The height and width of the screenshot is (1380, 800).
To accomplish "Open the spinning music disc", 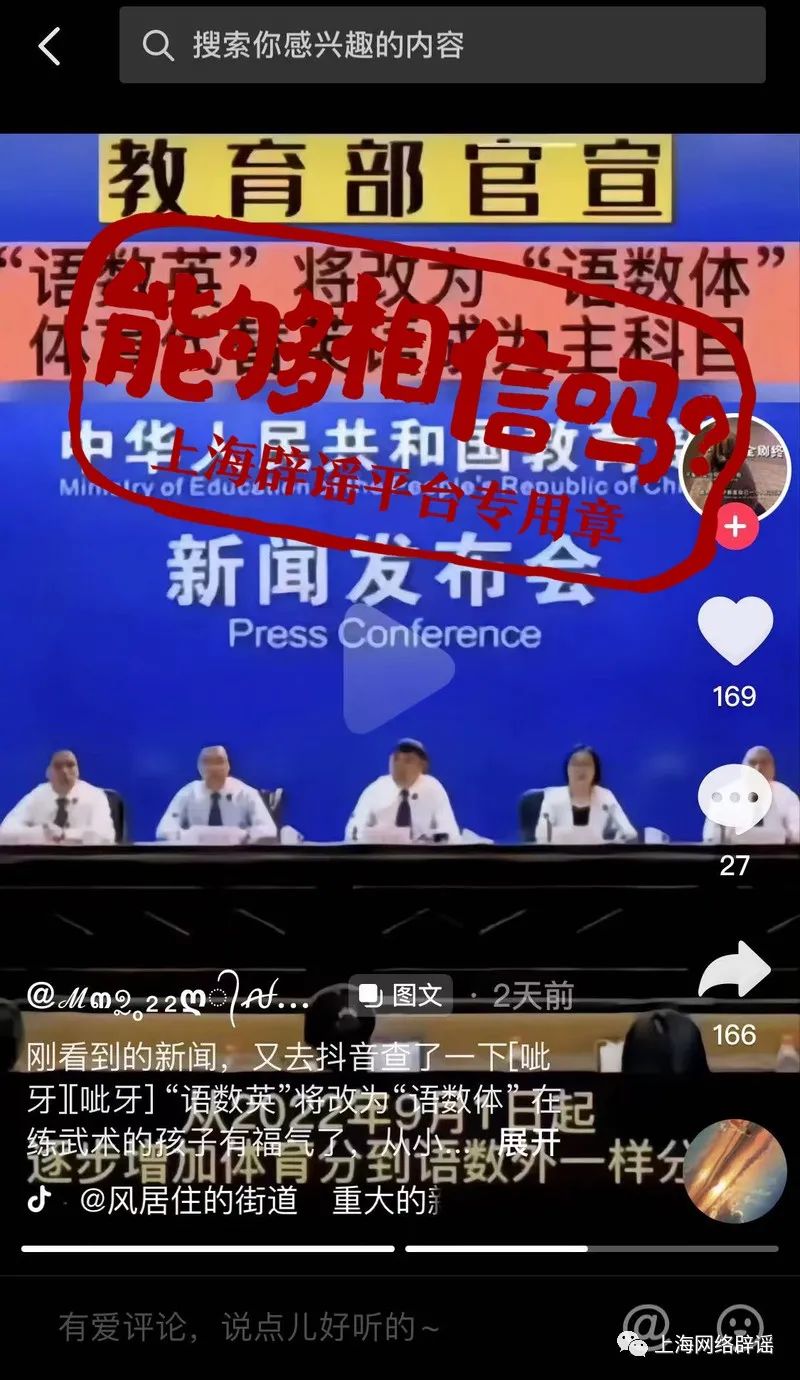I will click(x=735, y=1171).
